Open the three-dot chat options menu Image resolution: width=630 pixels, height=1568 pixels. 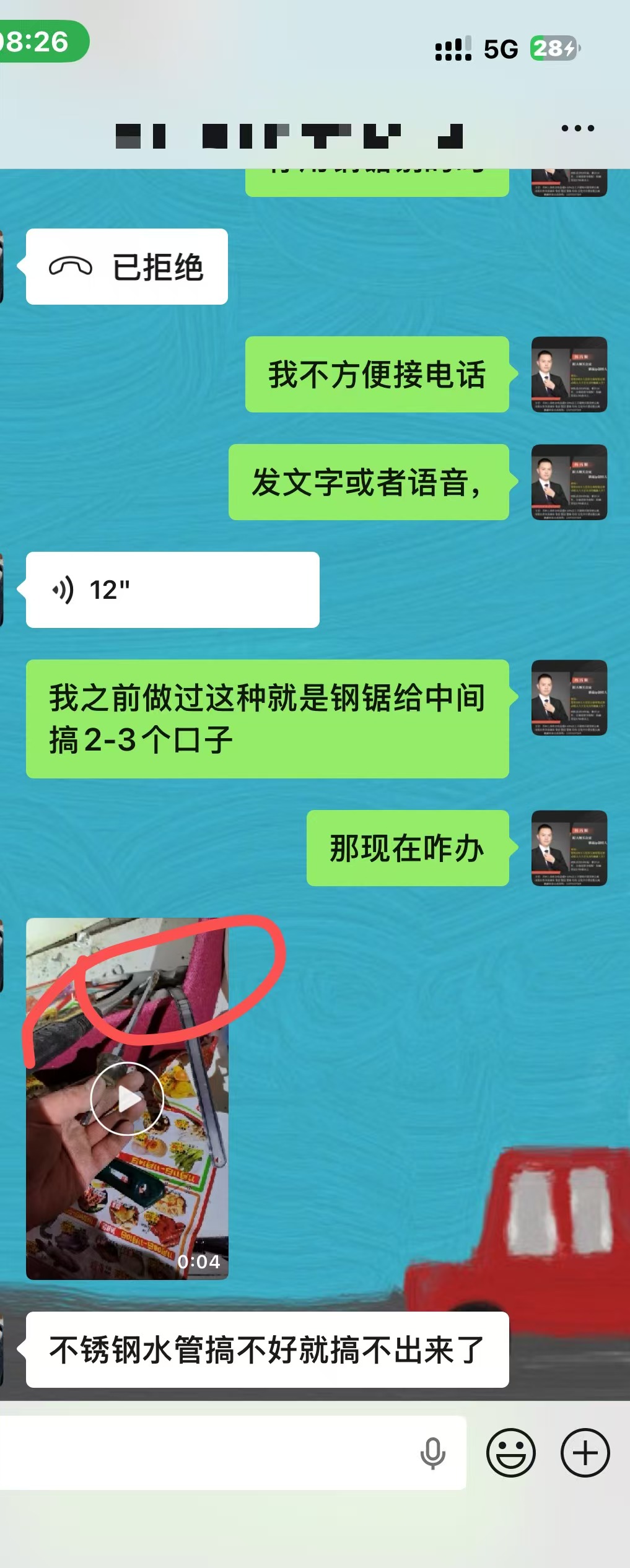577,129
